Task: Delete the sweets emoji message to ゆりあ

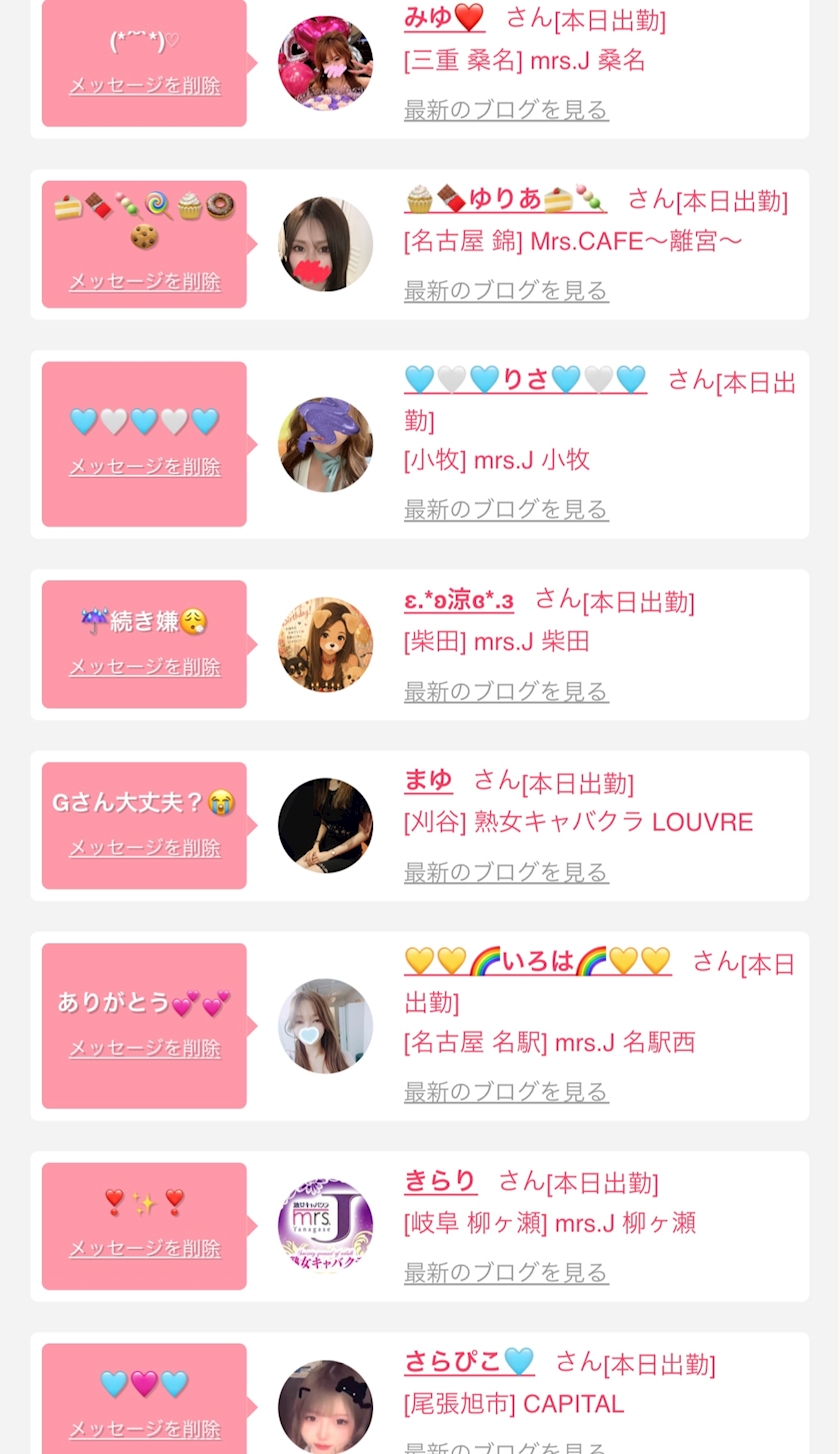Action: [x=144, y=282]
